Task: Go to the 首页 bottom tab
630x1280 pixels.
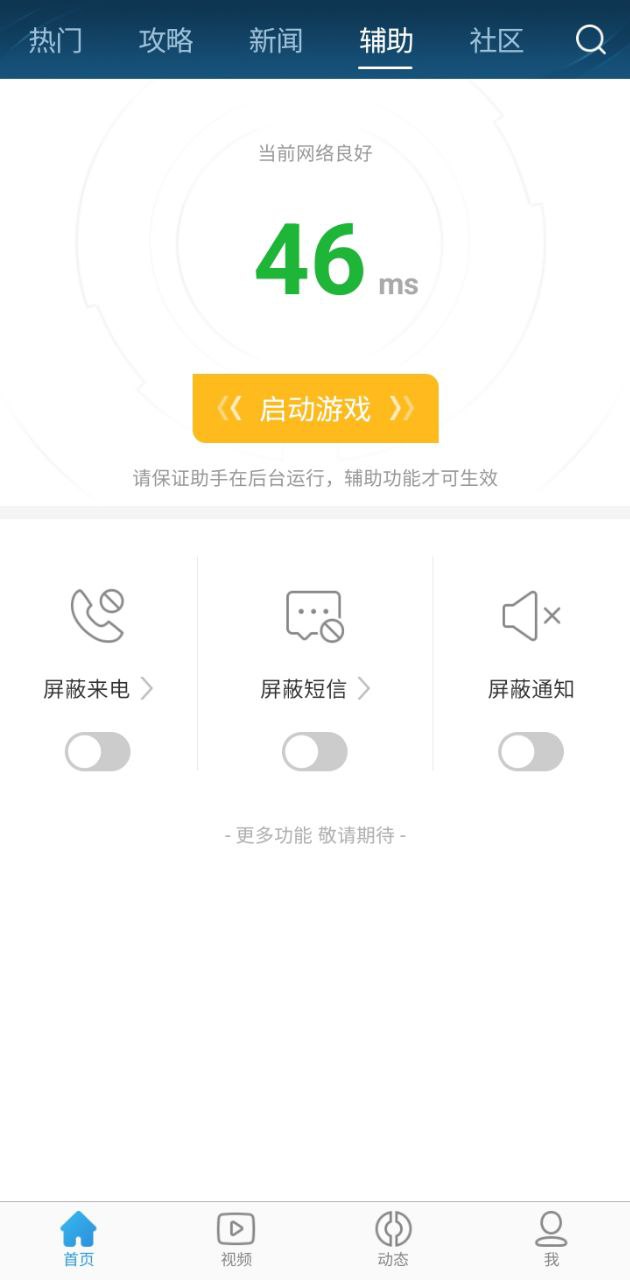Action: (78, 1240)
